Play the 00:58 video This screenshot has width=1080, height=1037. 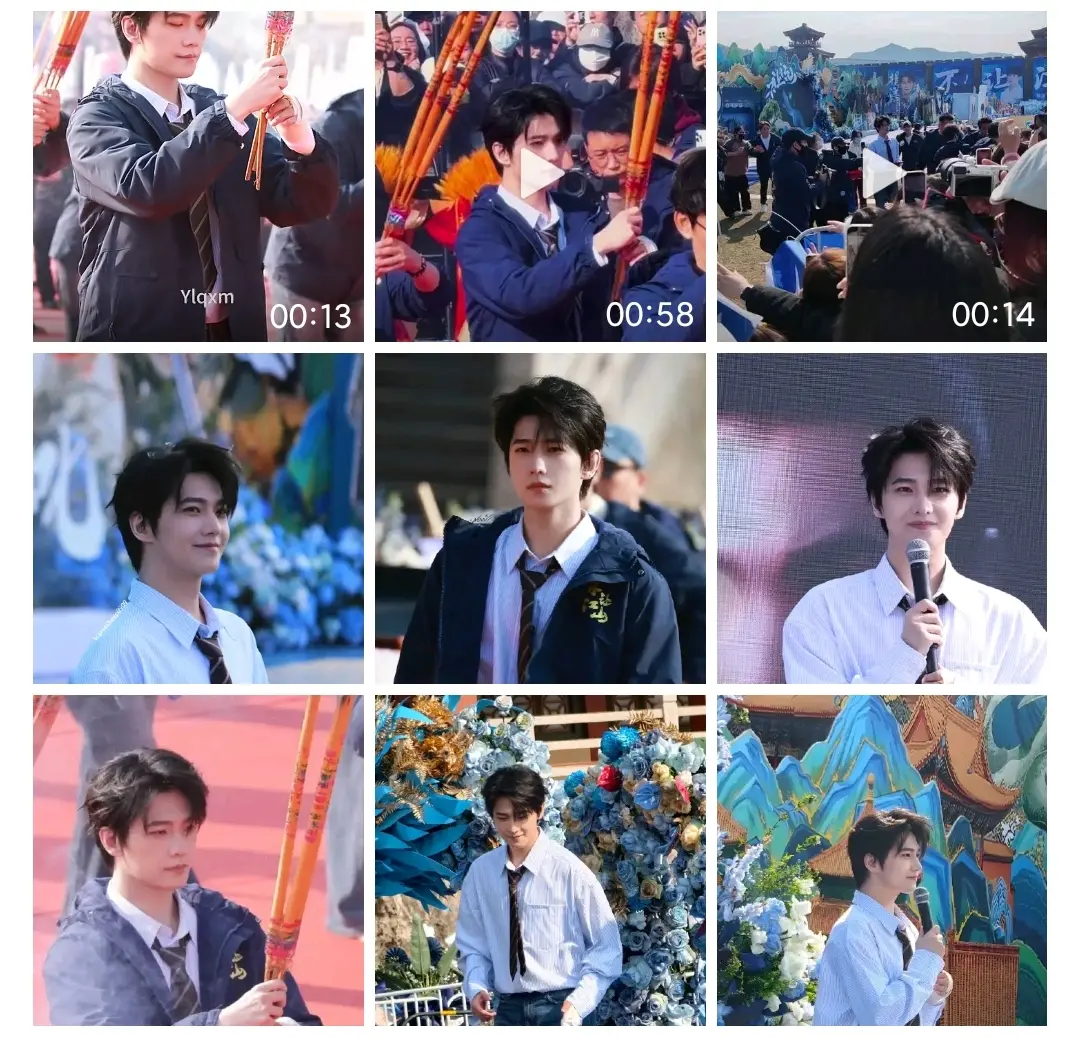pos(541,175)
